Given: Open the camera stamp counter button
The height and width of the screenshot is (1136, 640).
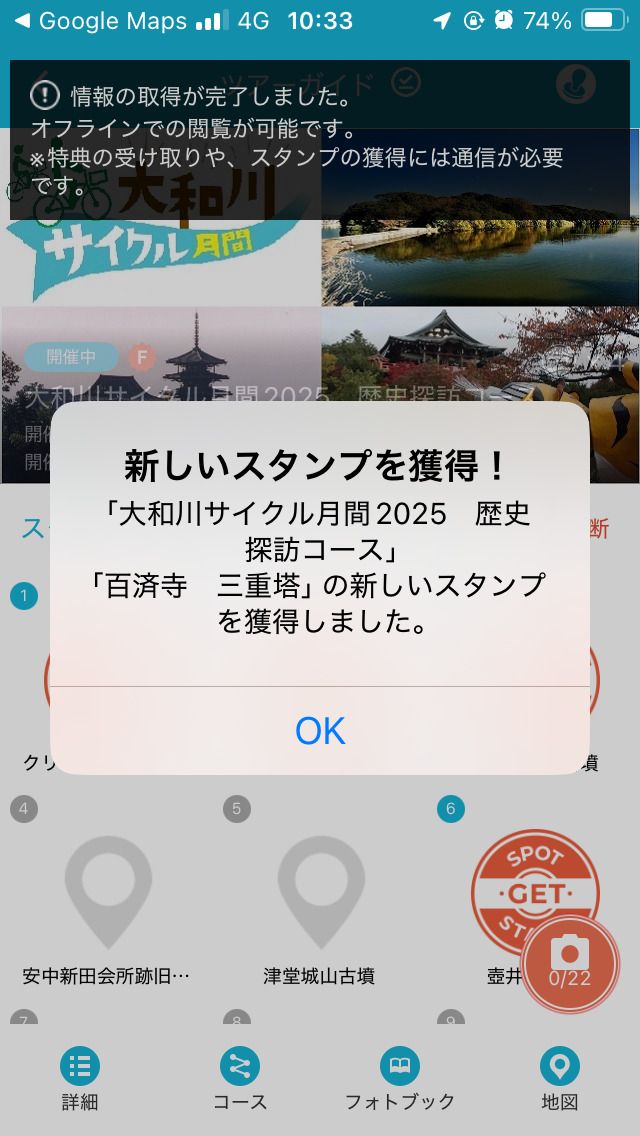Looking at the screenshot, I should 570,964.
